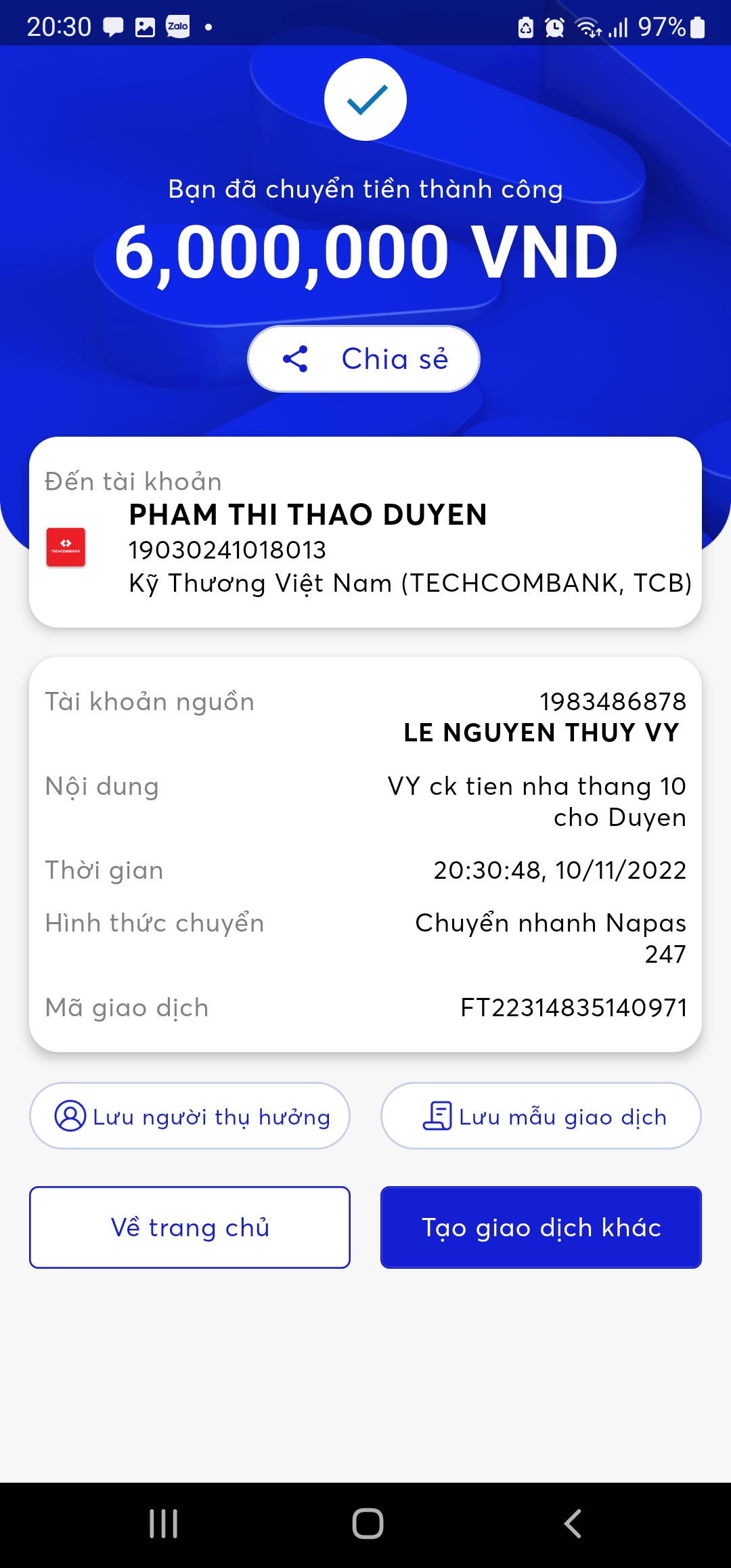
Task: Open recent apps from navigation bar
Action: 163,1523
